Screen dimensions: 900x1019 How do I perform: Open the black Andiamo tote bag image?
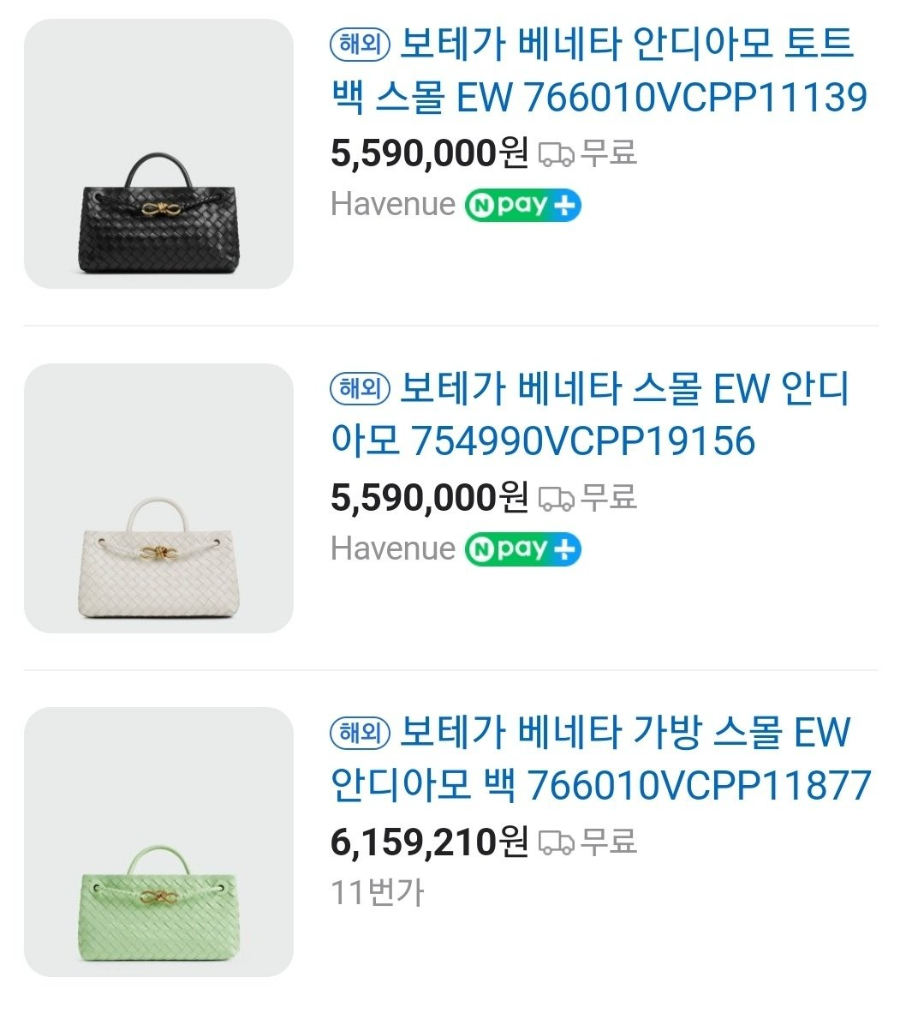[x=158, y=154]
